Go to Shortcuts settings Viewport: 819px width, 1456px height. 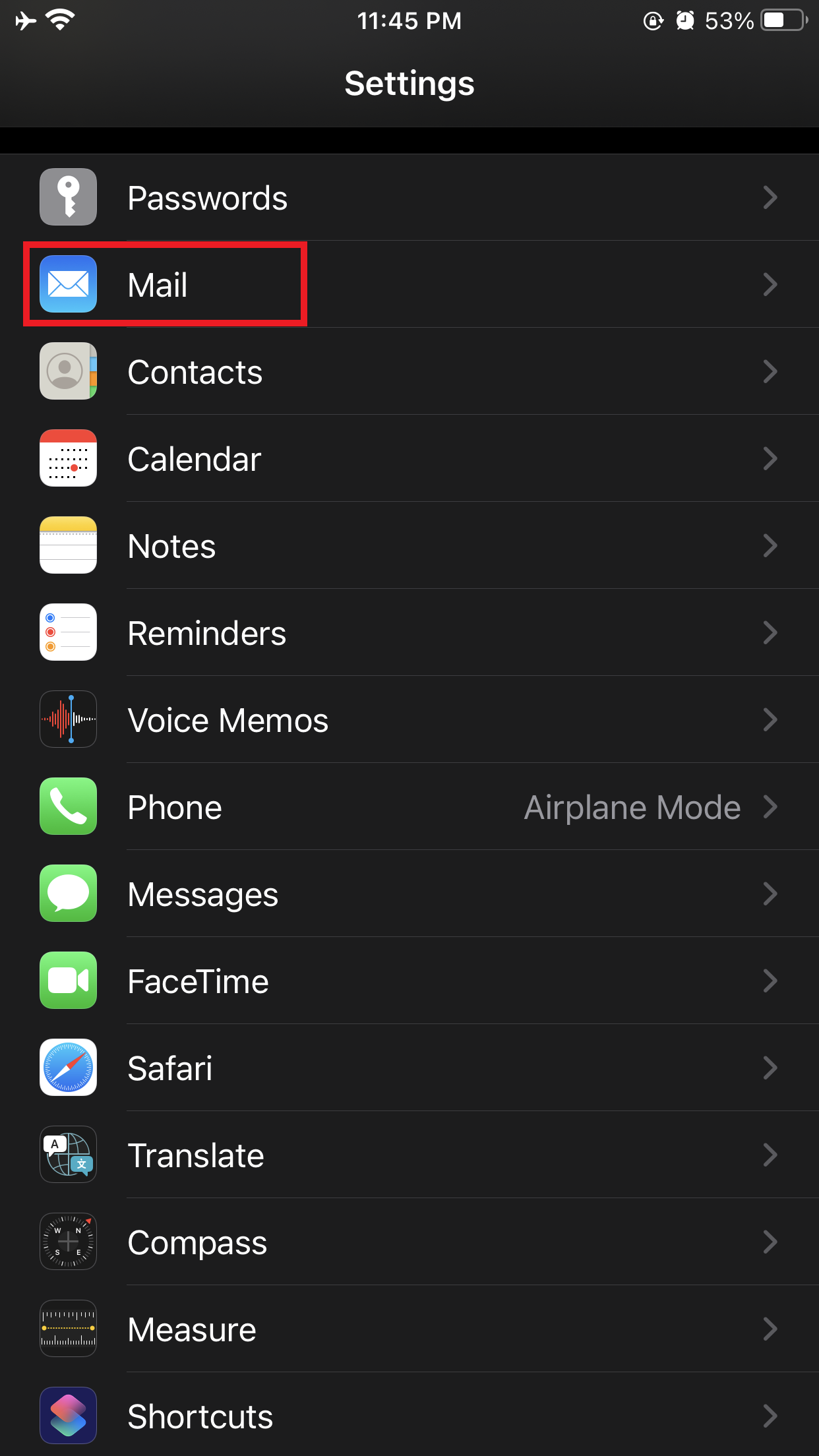coord(409,1416)
